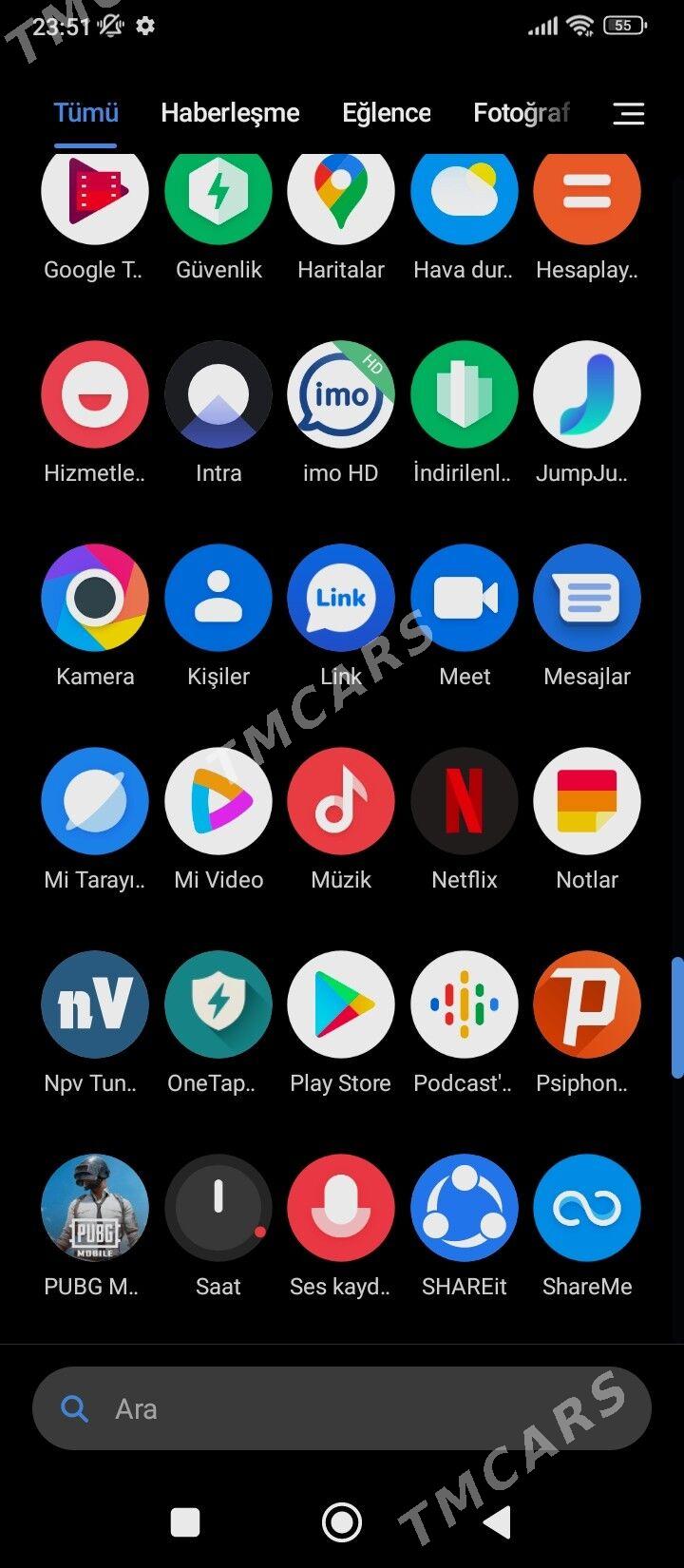Go to the home screen

[342, 1522]
